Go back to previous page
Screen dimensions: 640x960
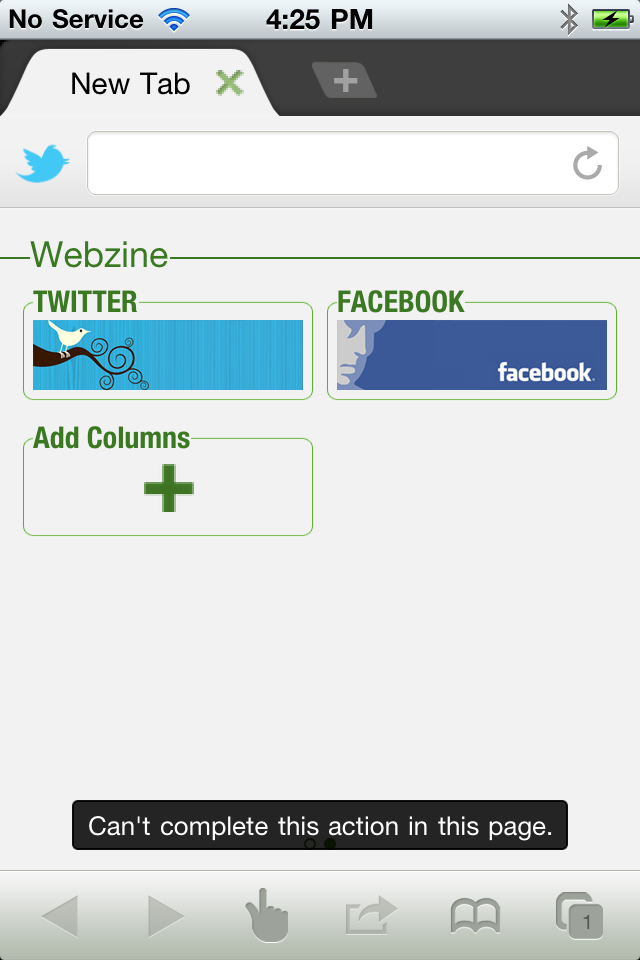tap(61, 915)
